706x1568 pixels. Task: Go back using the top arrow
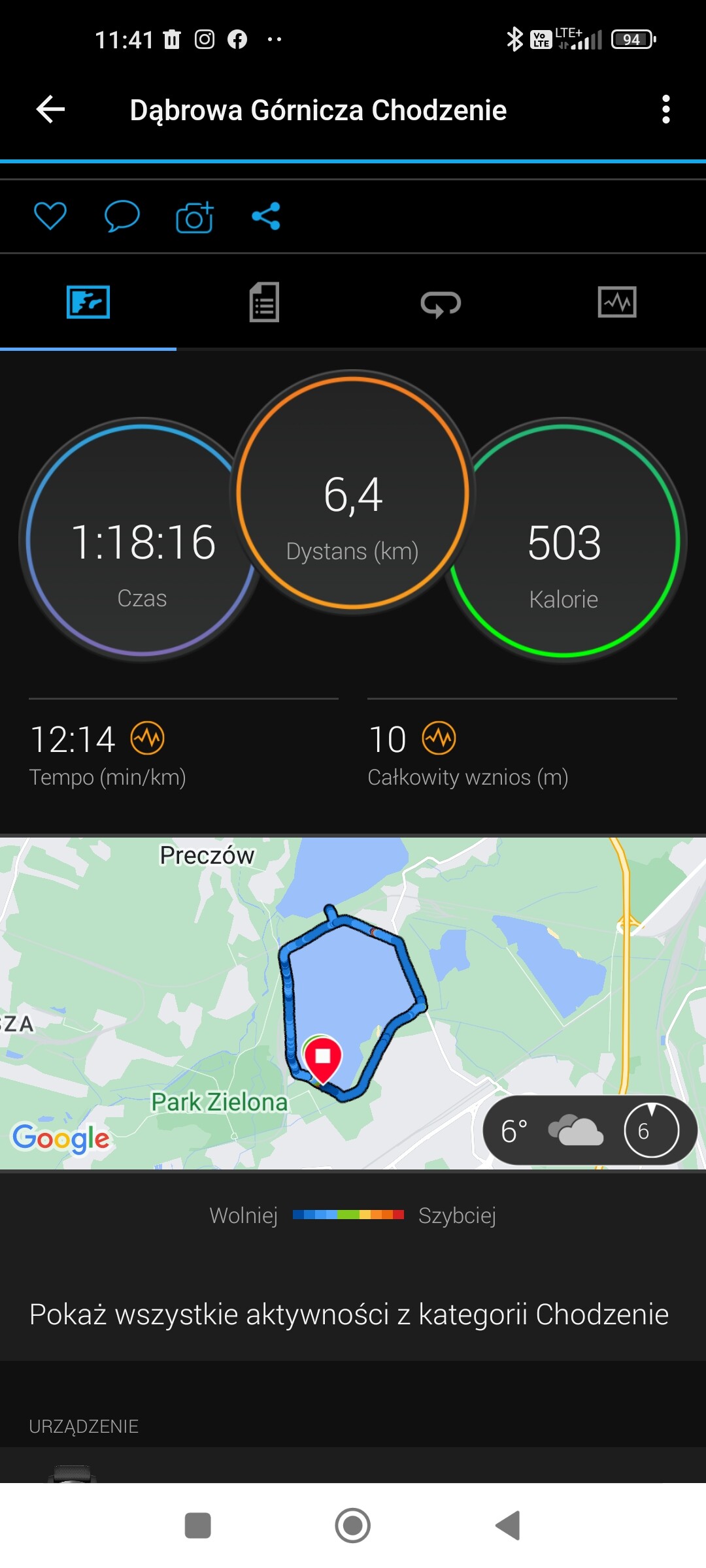50,109
